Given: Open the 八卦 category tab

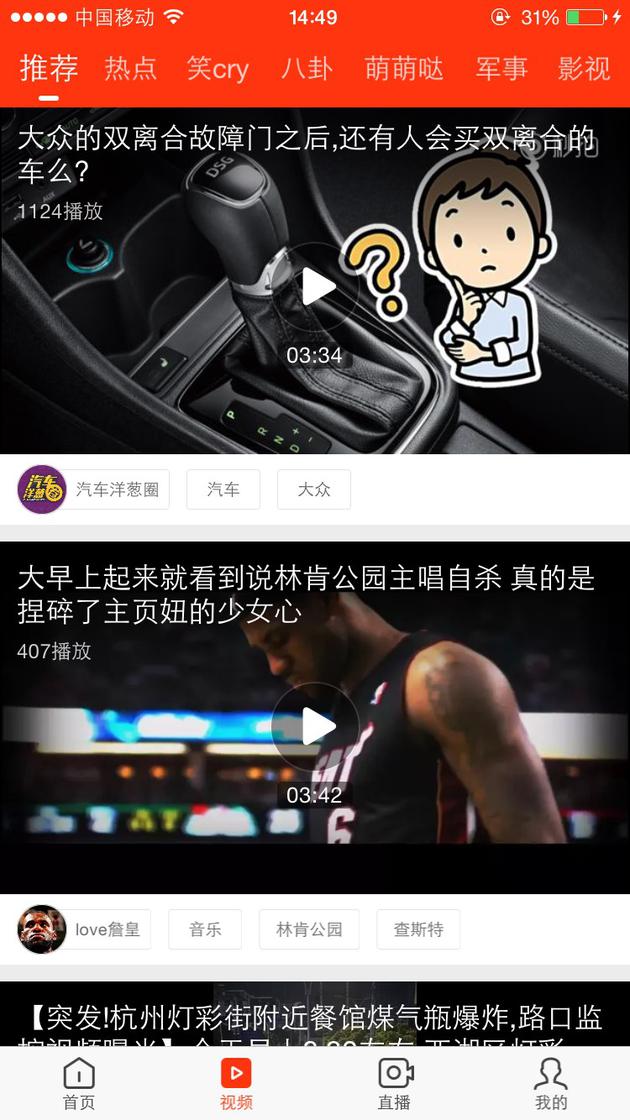Looking at the screenshot, I should coord(307,68).
